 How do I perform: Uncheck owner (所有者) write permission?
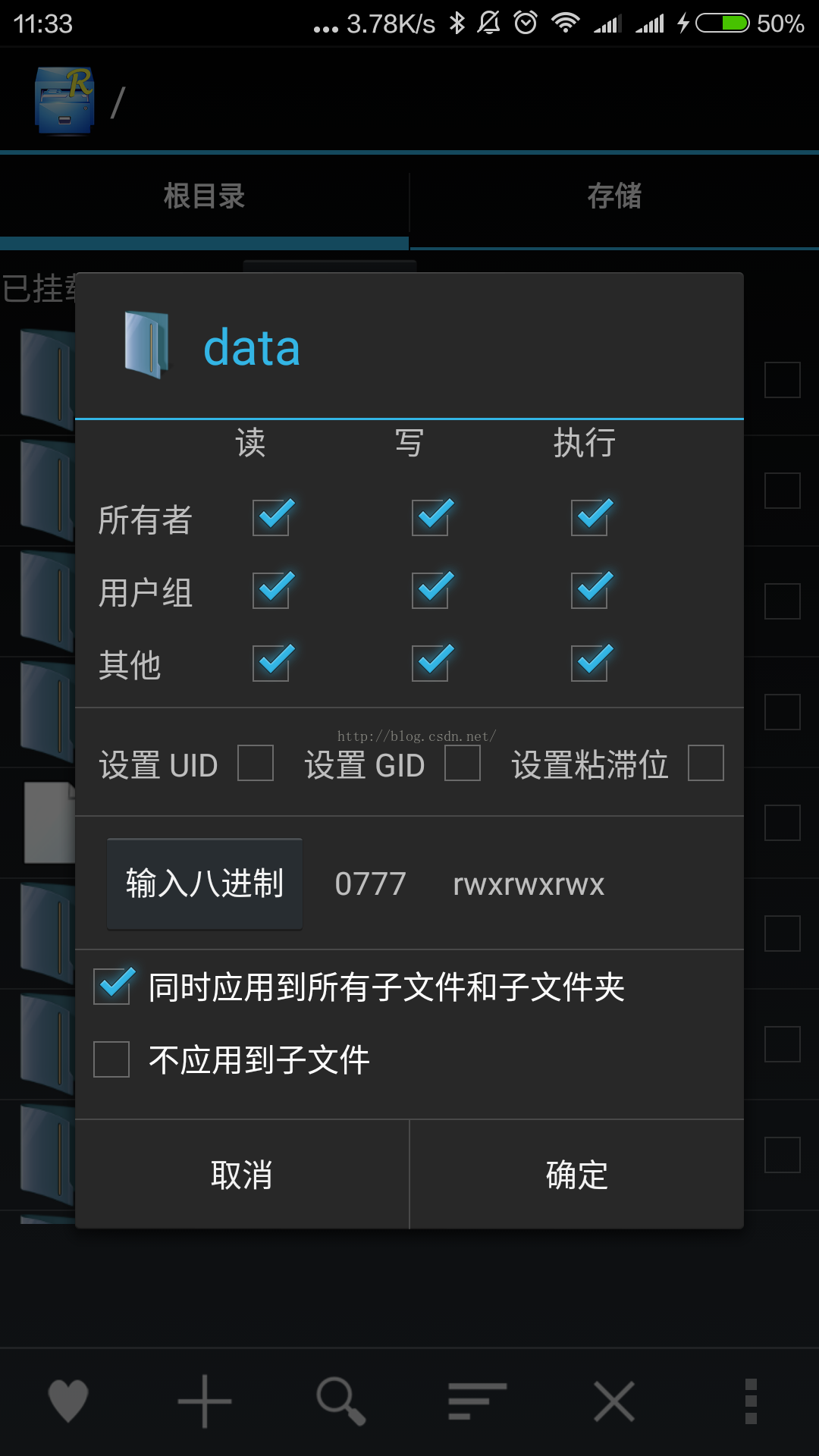430,519
